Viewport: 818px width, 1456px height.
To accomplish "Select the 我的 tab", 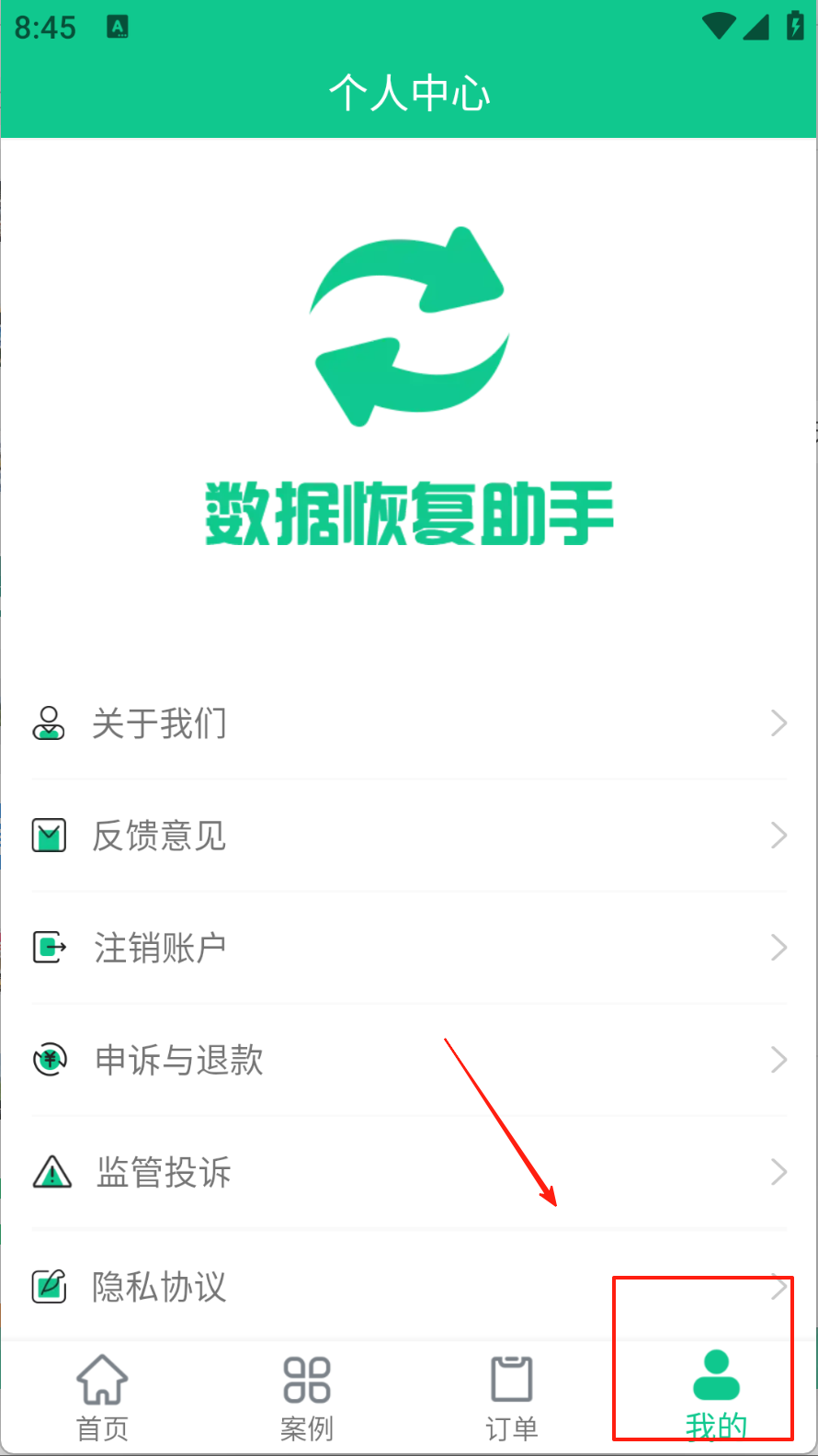I will [715, 1394].
